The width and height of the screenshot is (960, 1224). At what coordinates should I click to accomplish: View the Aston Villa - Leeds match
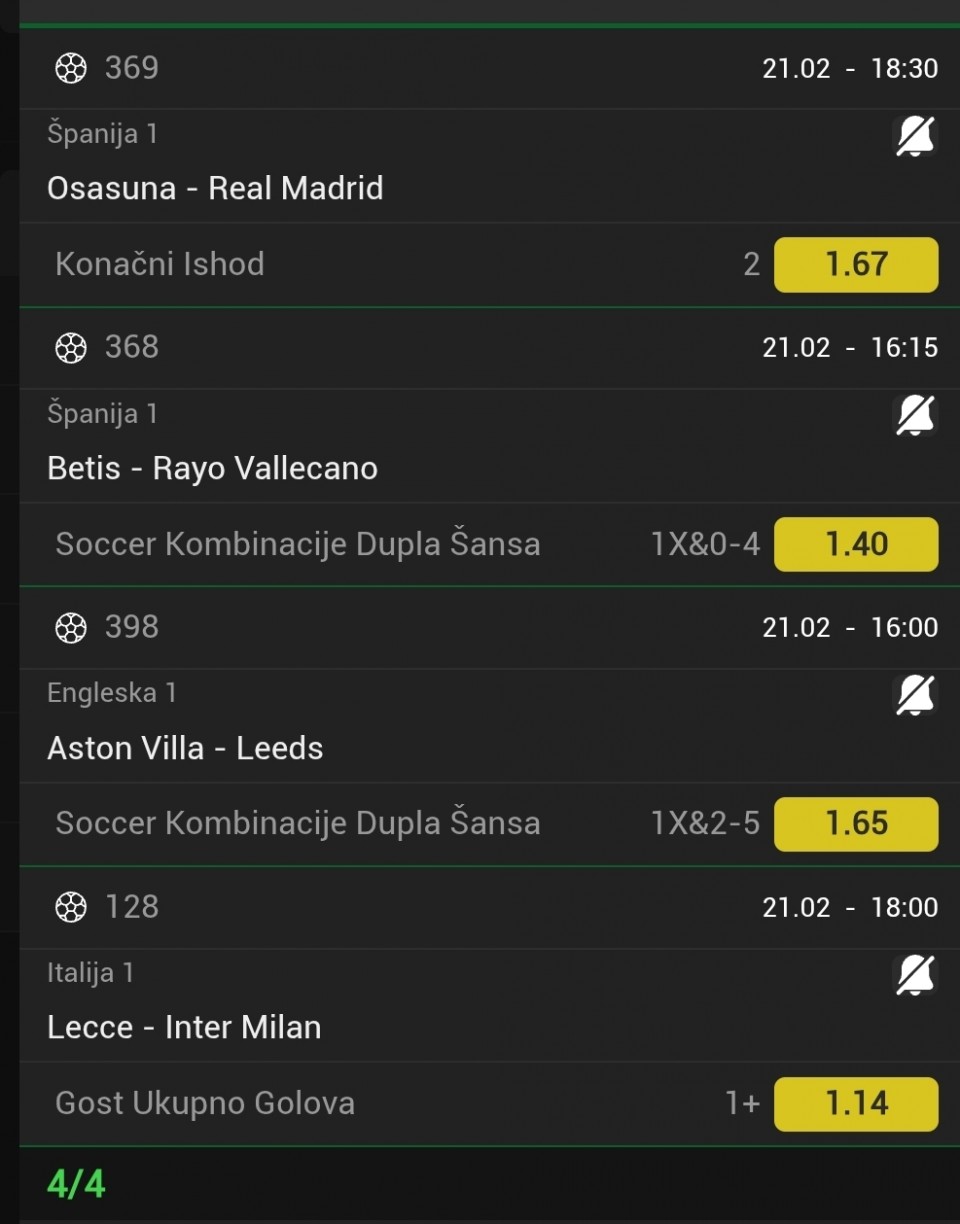(185, 748)
